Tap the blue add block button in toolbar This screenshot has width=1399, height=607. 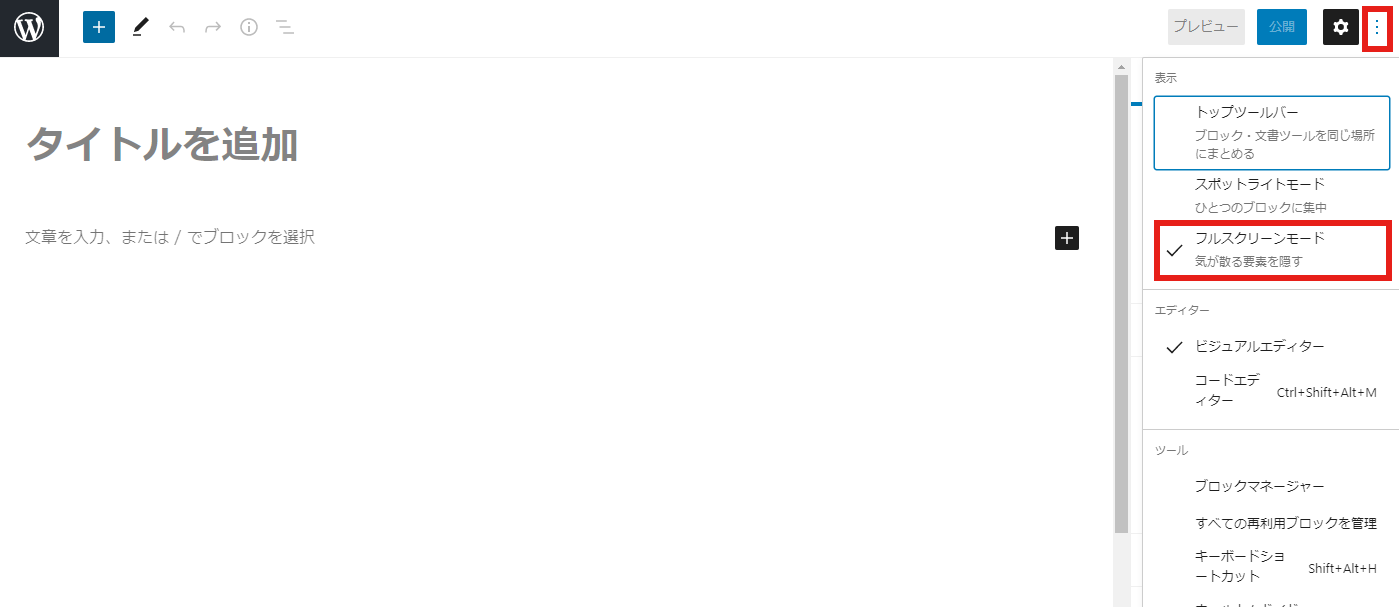99,27
